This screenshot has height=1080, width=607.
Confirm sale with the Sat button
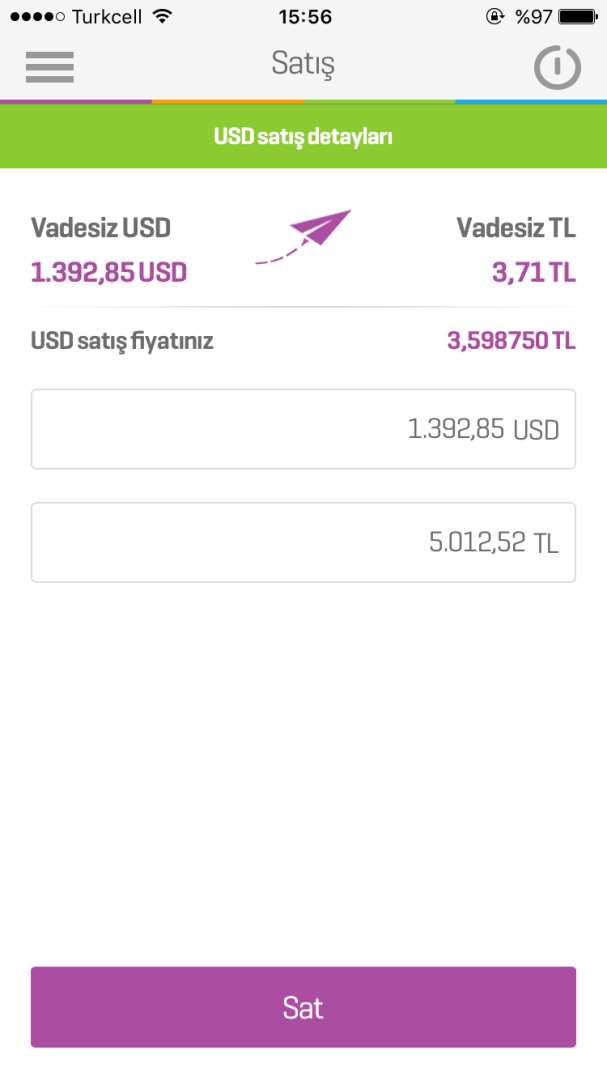pos(303,1007)
